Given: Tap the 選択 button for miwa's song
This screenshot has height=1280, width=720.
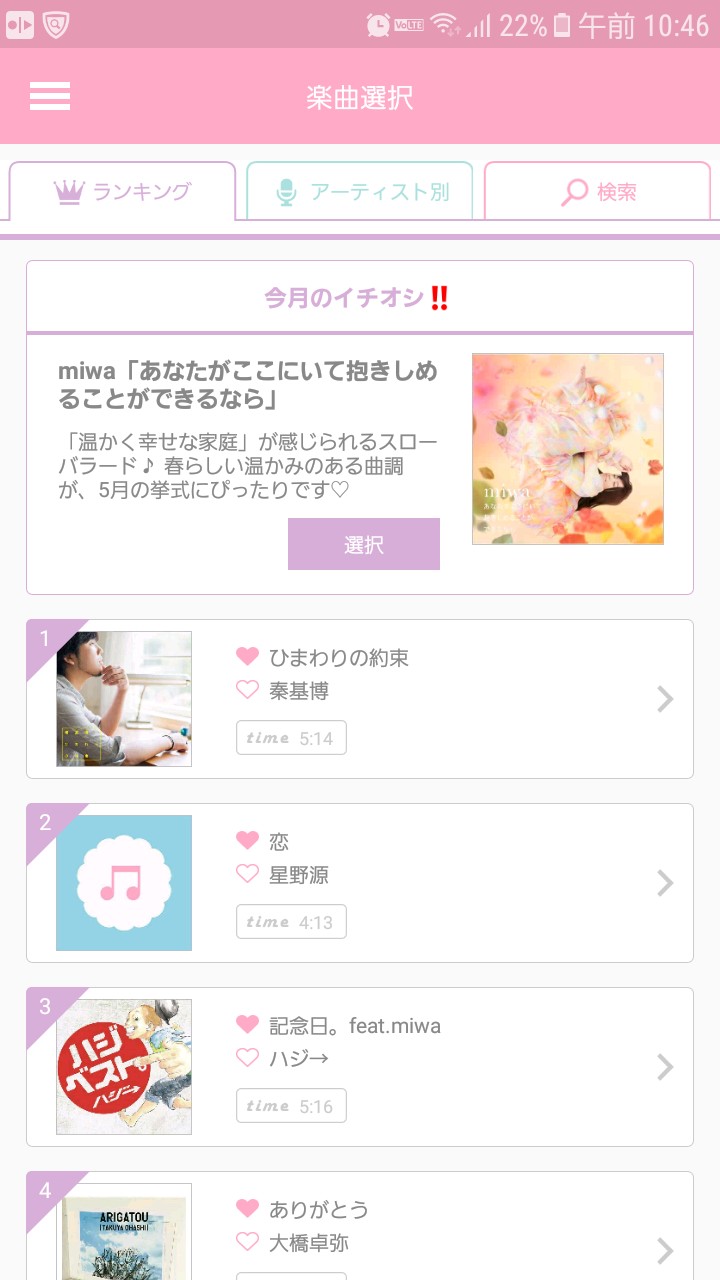Looking at the screenshot, I should [x=364, y=544].
